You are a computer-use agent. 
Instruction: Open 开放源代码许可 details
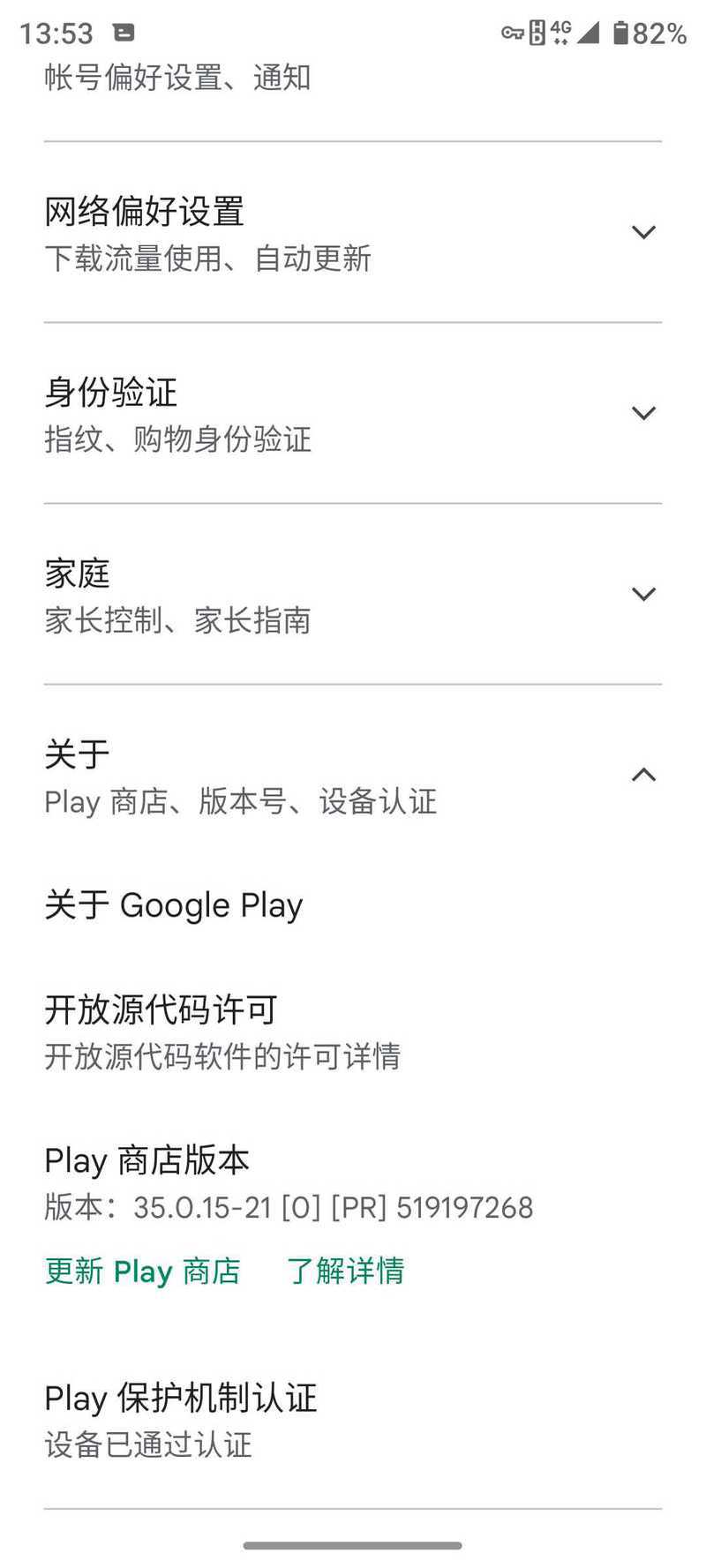222,1031
